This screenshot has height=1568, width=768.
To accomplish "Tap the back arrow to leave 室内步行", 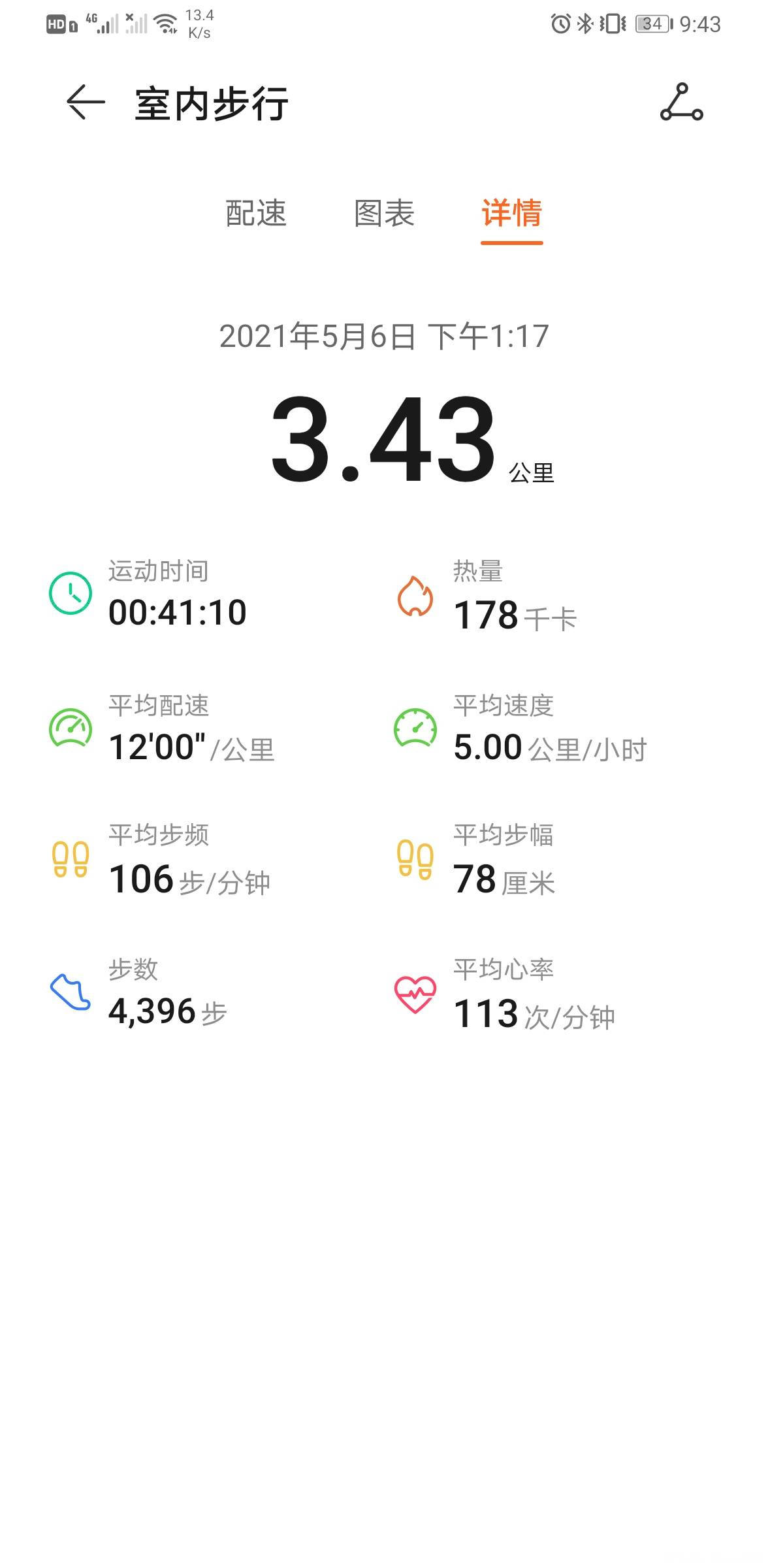I will tap(83, 103).
